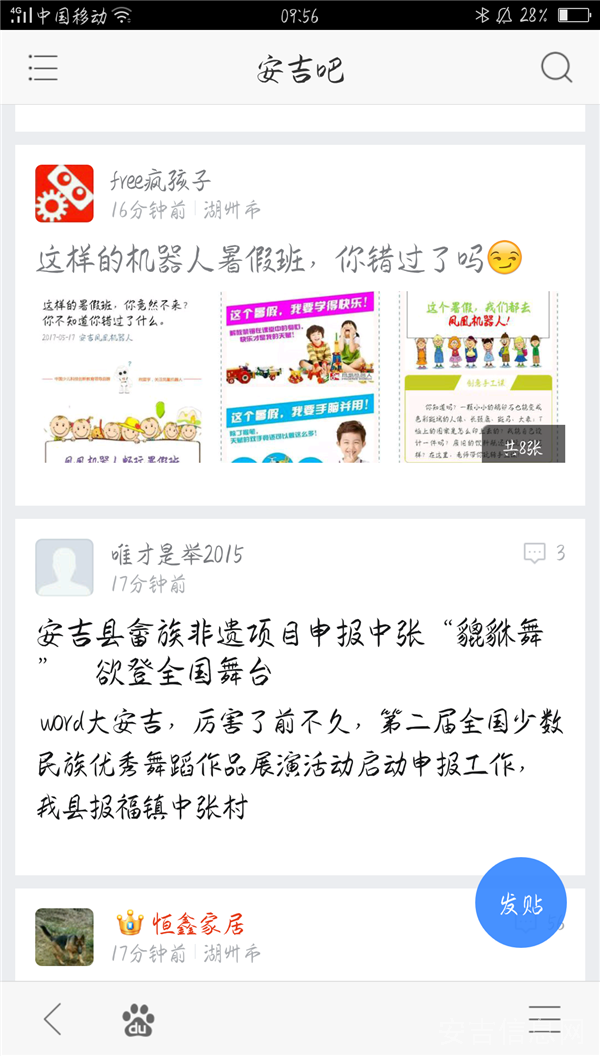This screenshot has height=1056, width=600.
Task: Open the robot summer class post
Action: [279, 259]
